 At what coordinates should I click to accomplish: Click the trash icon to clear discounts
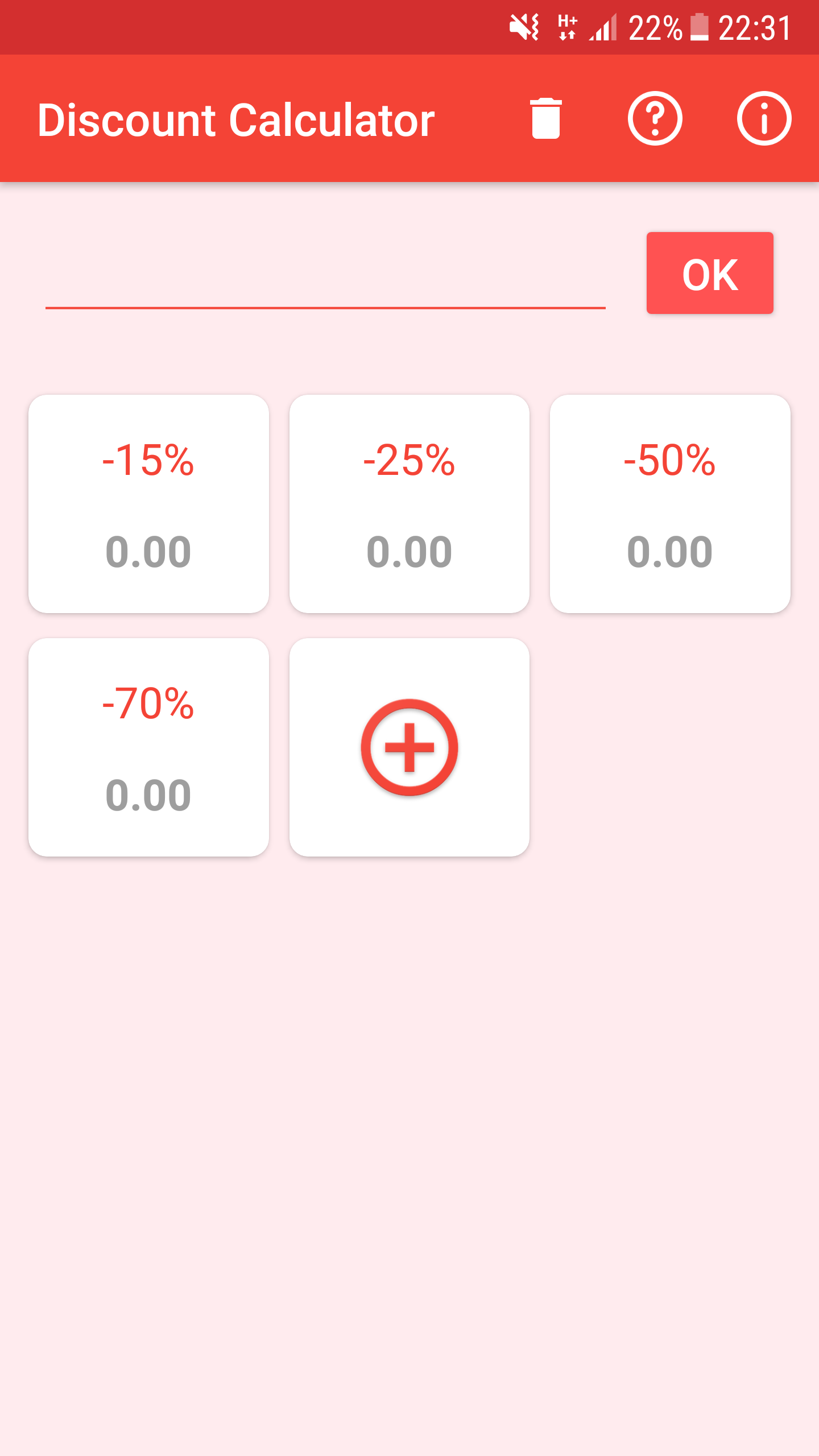tap(545, 119)
